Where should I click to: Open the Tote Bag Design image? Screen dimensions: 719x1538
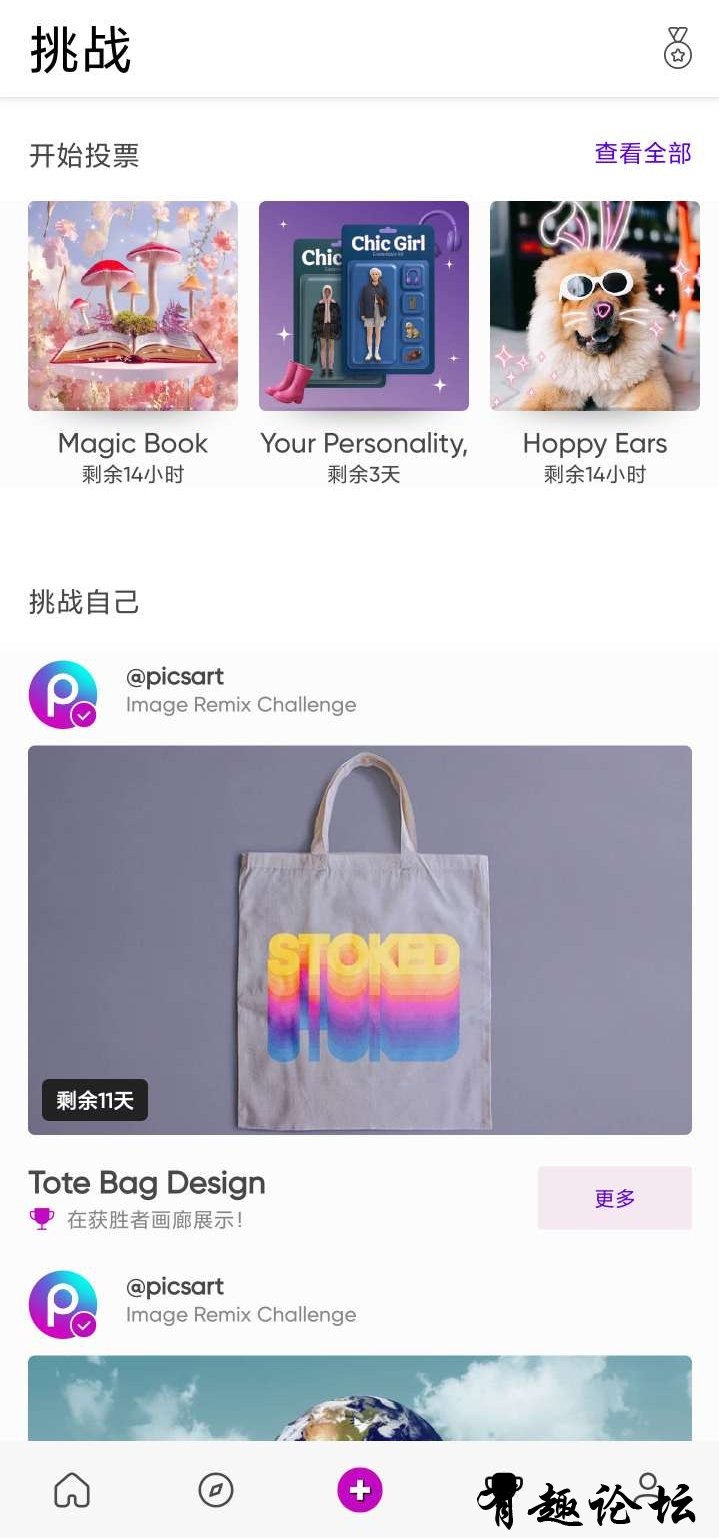[360, 939]
